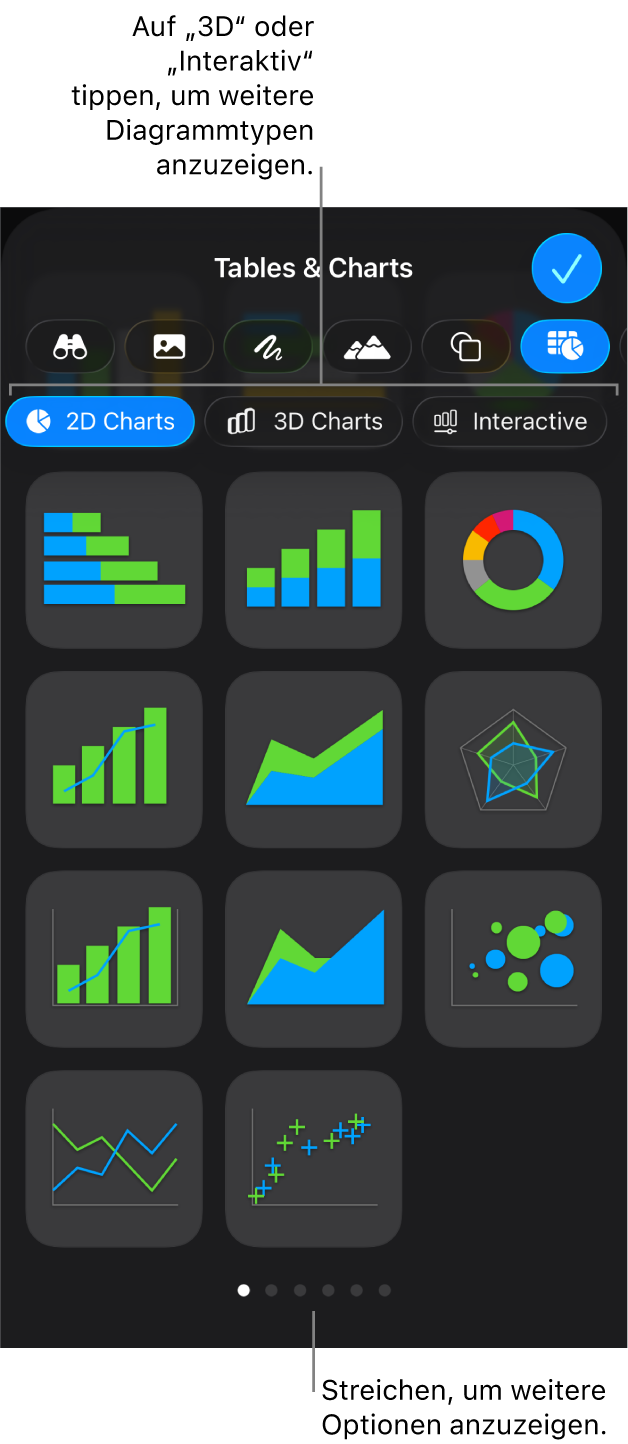Switch to the photo media category
The height and width of the screenshot is (1444, 628).
(x=169, y=346)
